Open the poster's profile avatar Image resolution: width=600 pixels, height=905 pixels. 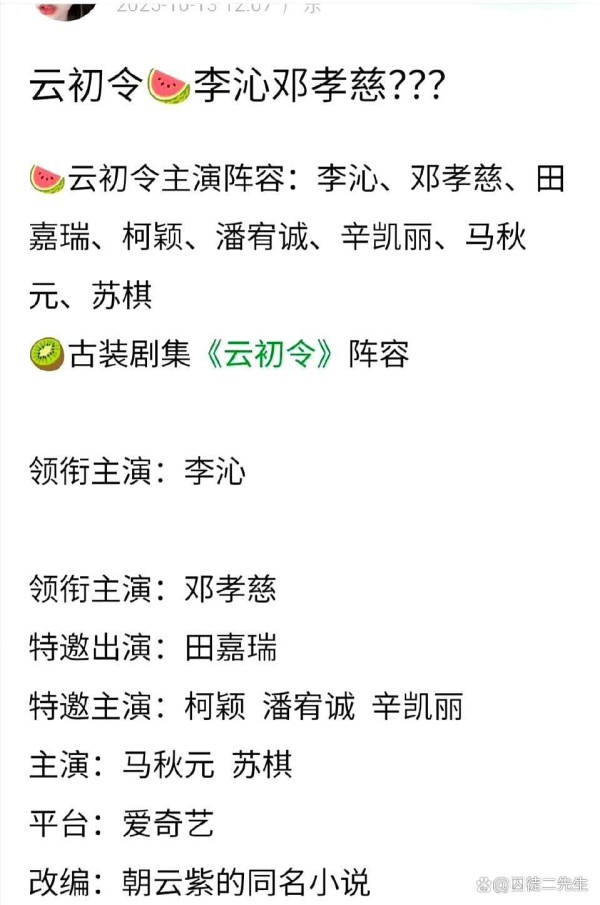[63, 8]
